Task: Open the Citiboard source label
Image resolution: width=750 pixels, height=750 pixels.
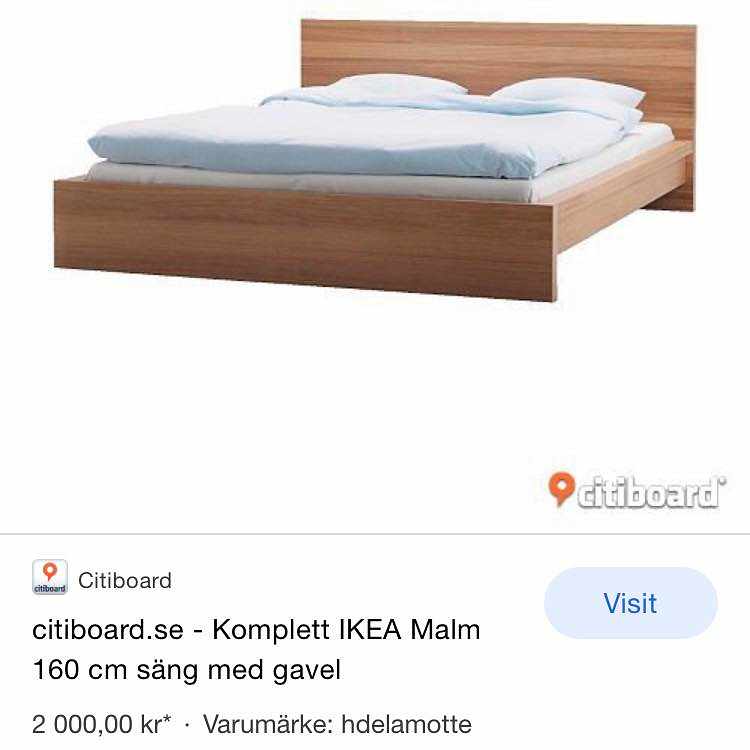Action: tap(124, 580)
